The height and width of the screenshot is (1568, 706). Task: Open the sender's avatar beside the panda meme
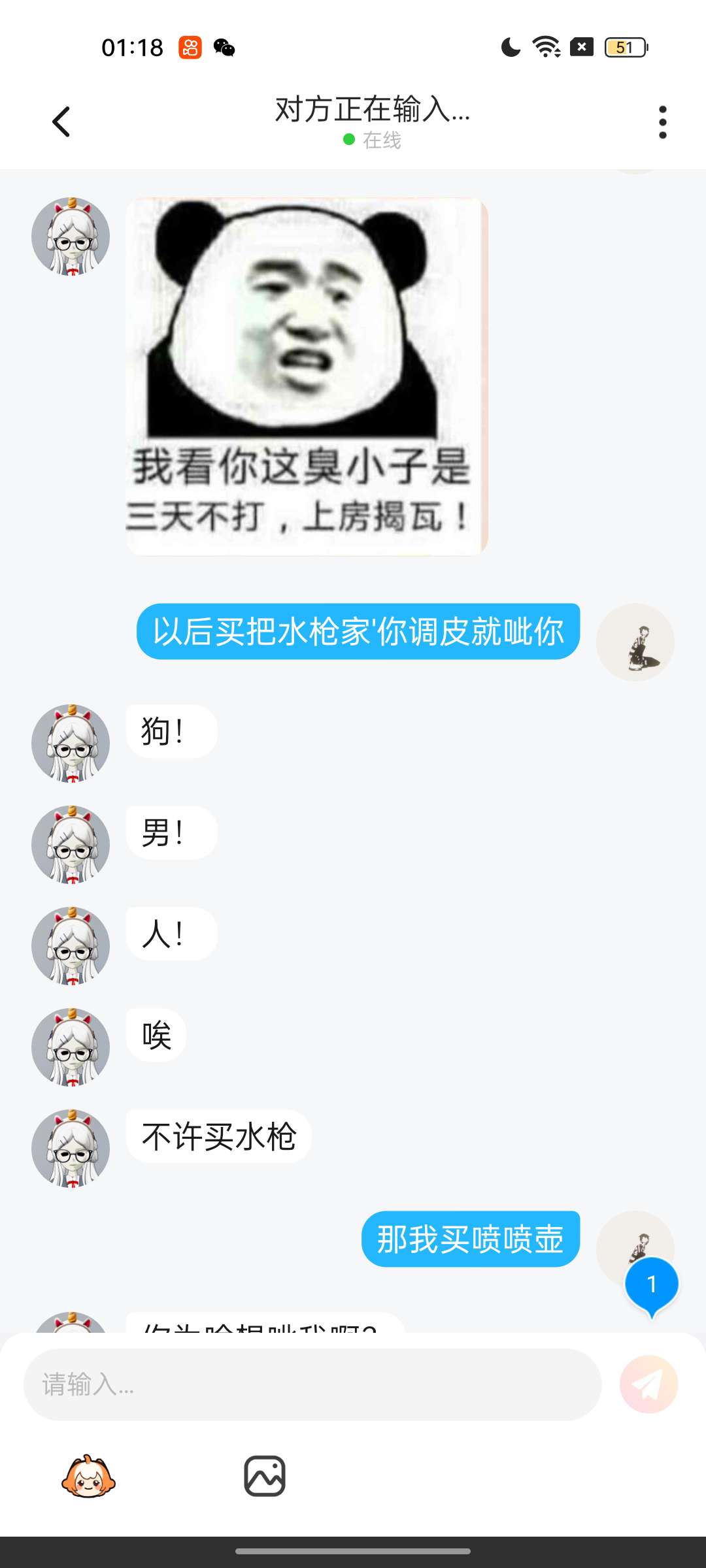71,237
